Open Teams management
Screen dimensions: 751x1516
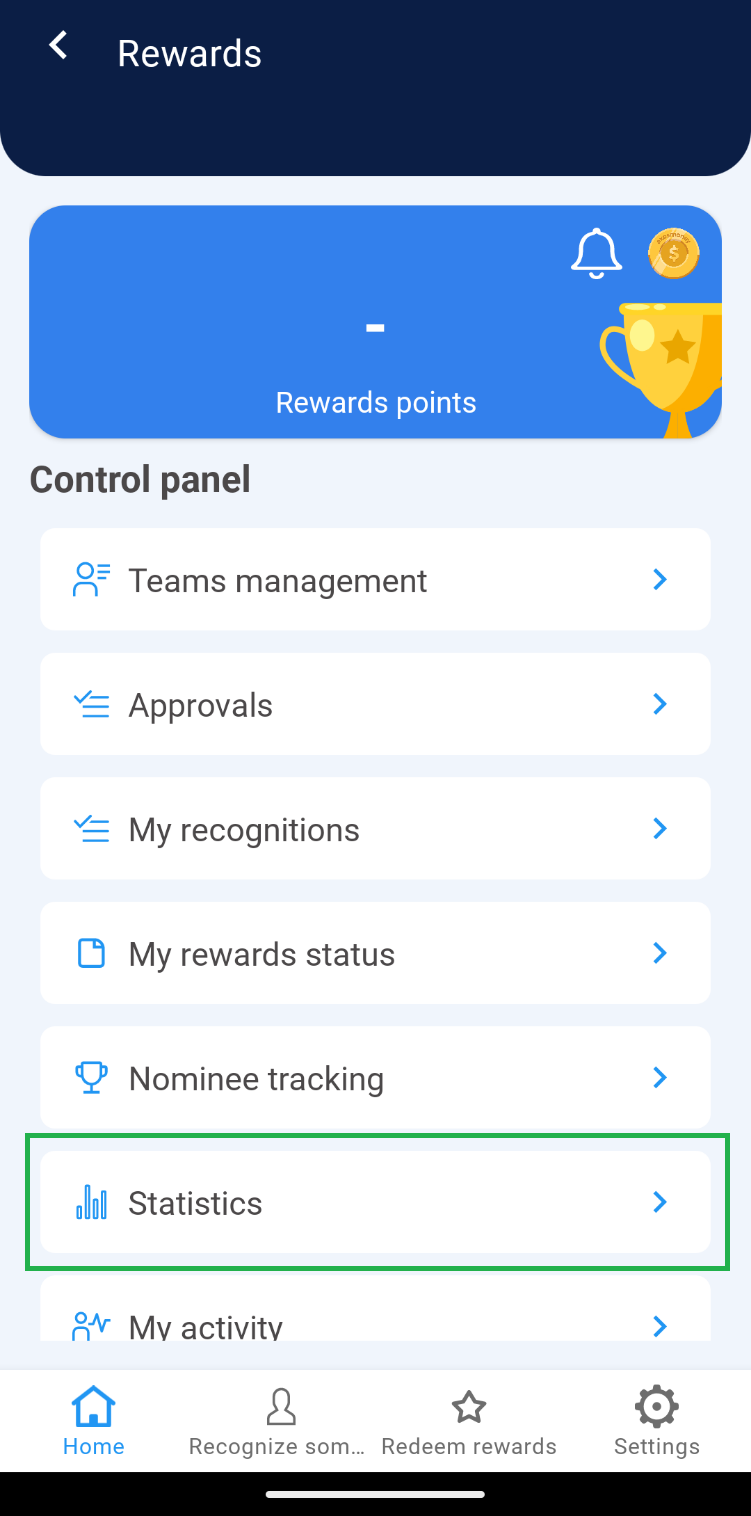point(375,580)
